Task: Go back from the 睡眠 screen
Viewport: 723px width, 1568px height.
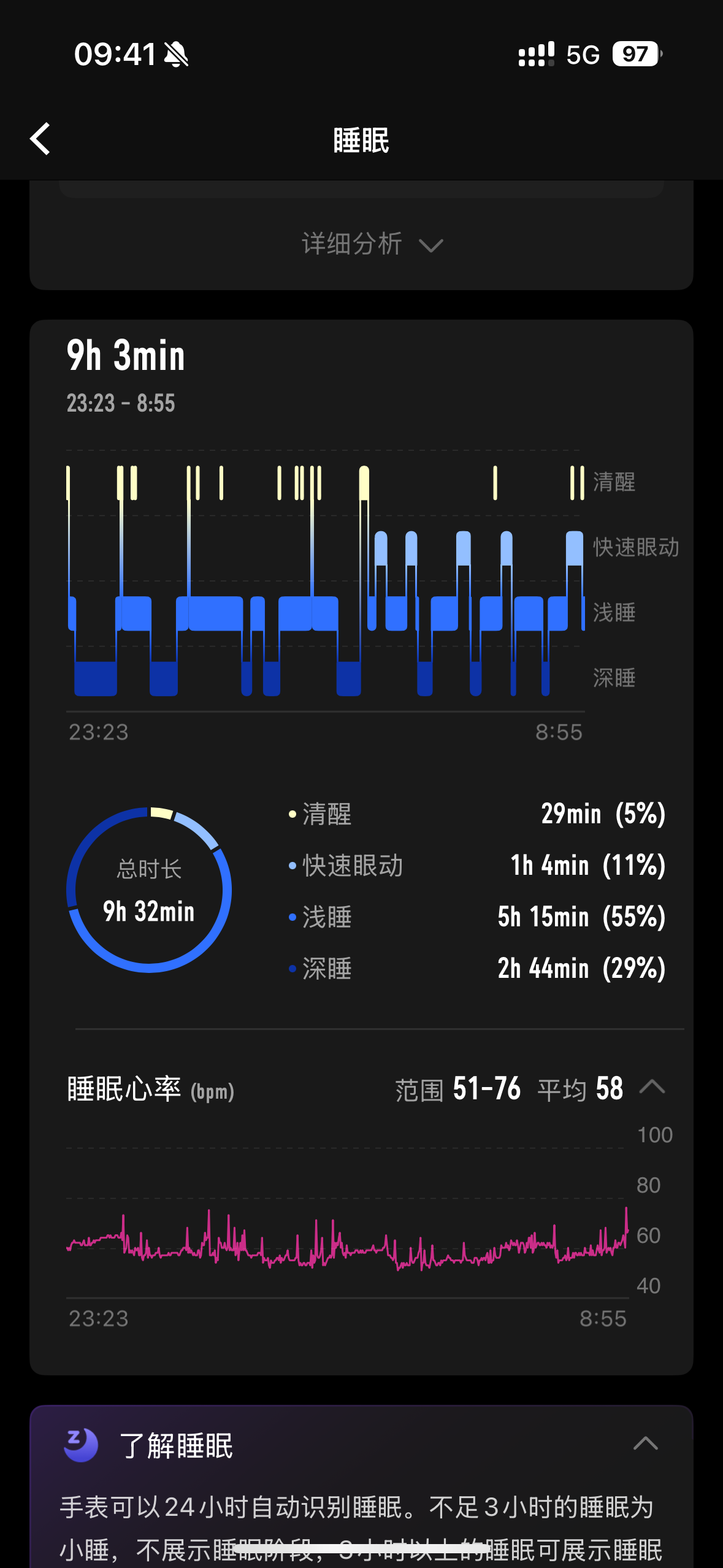Action: [x=40, y=139]
